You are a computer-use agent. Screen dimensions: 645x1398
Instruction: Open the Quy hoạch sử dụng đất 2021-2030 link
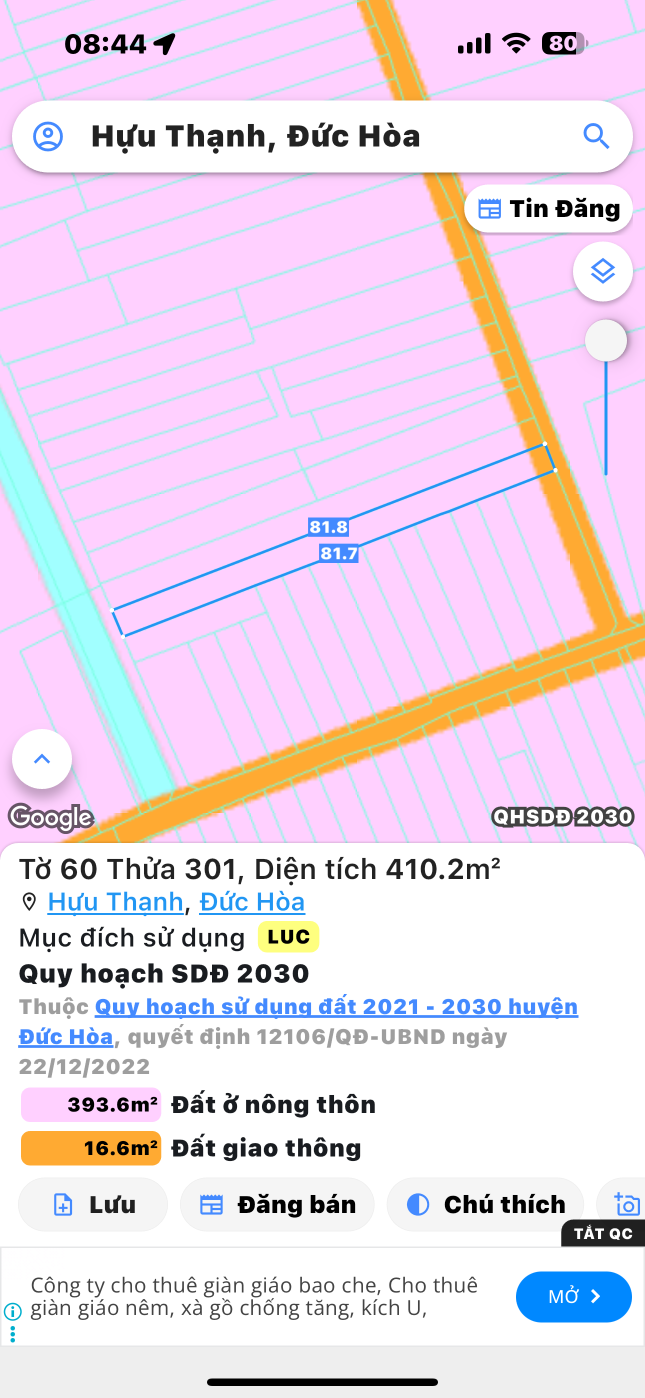pyautogui.click(x=336, y=1007)
